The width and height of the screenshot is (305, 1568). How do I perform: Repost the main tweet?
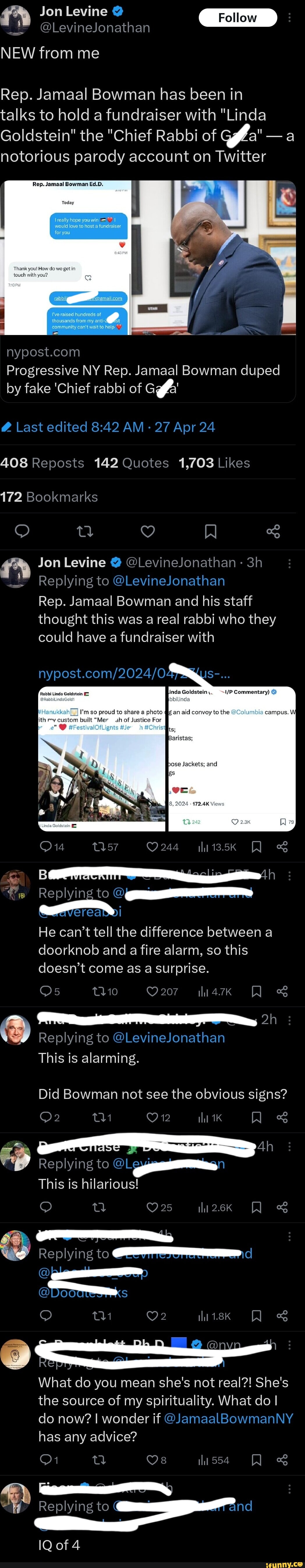coord(85,531)
